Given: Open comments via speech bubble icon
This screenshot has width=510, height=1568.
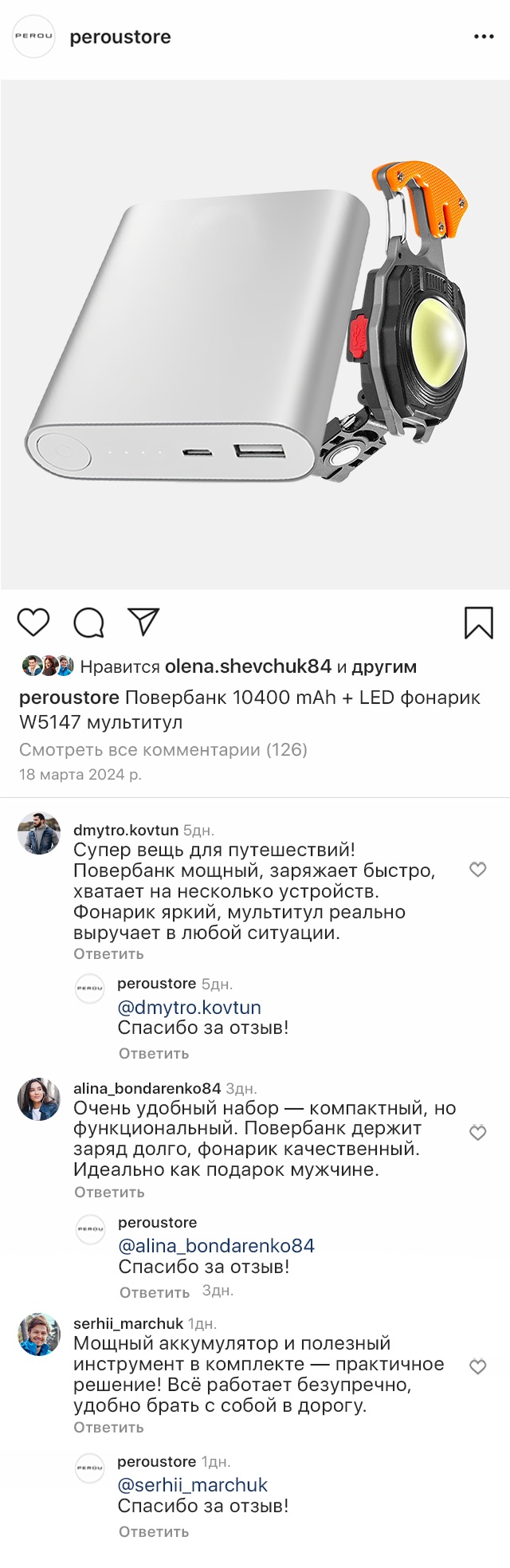Looking at the screenshot, I should pos(88,623).
